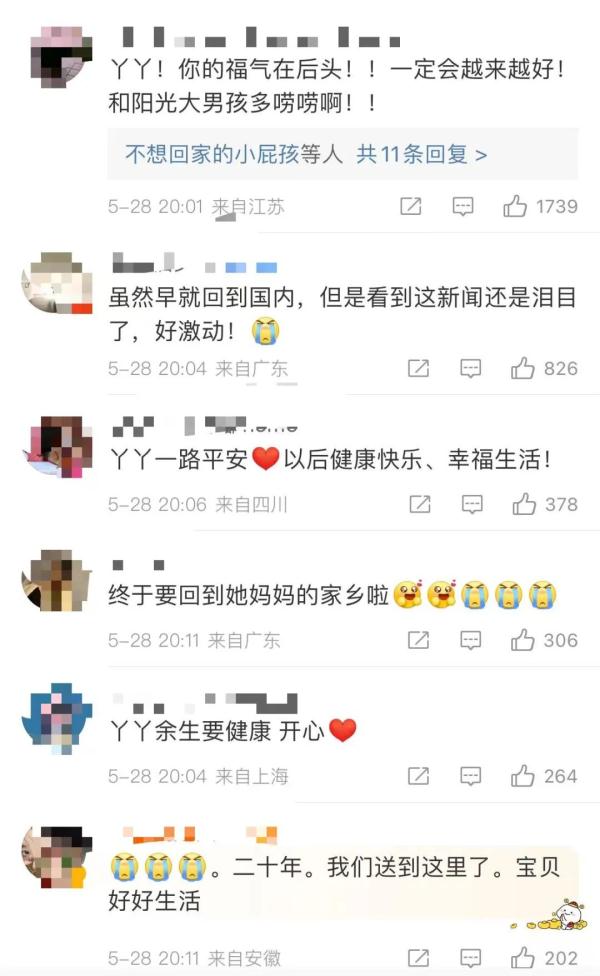Like the 虽然早就回到国内 comment
Image resolution: width=600 pixels, height=976 pixels.
523,369
